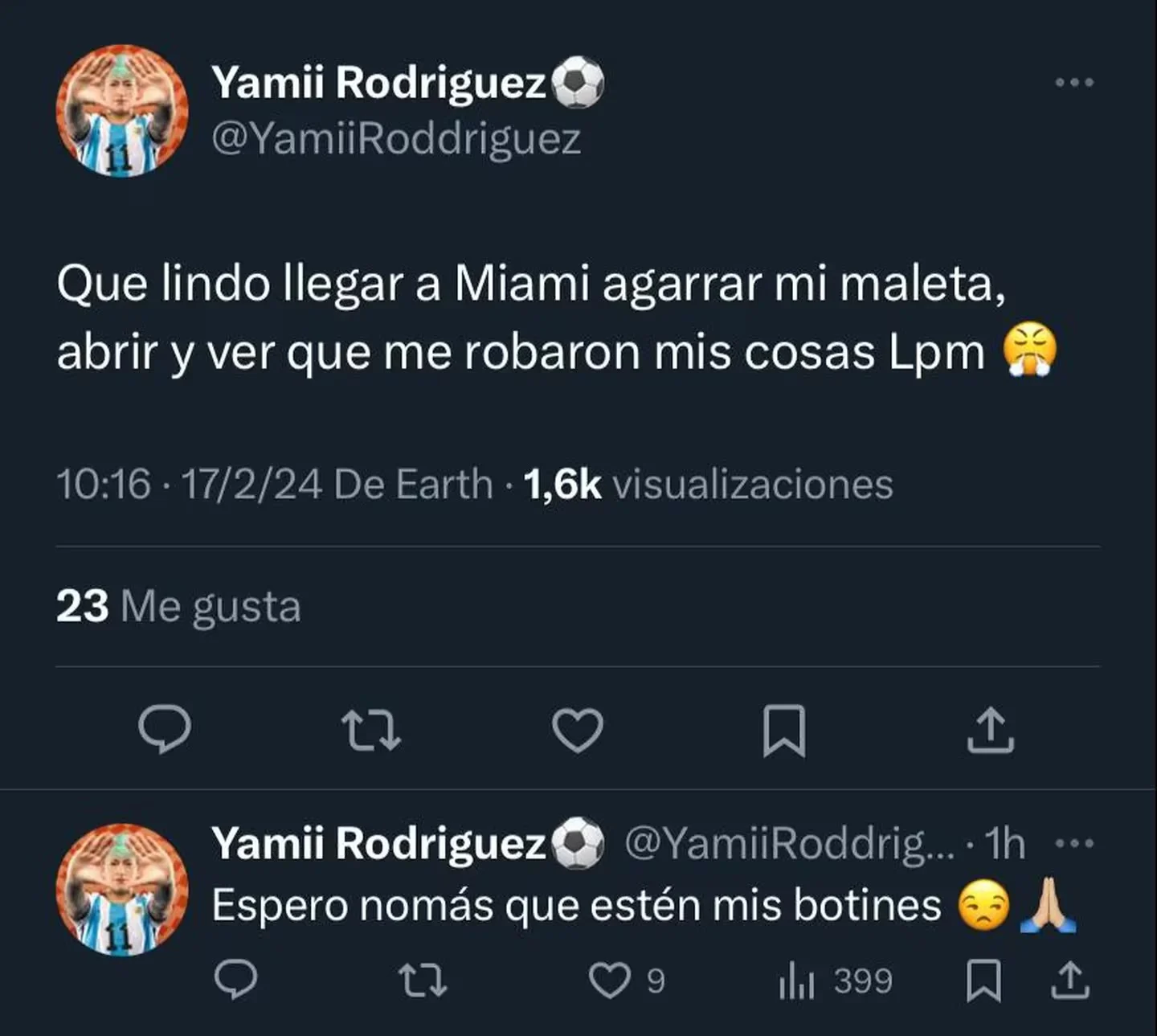Open Yamii Rodriguez's profile picture on main tweet
Viewport: 1157px width, 1036px height.
pyautogui.click(x=122, y=111)
